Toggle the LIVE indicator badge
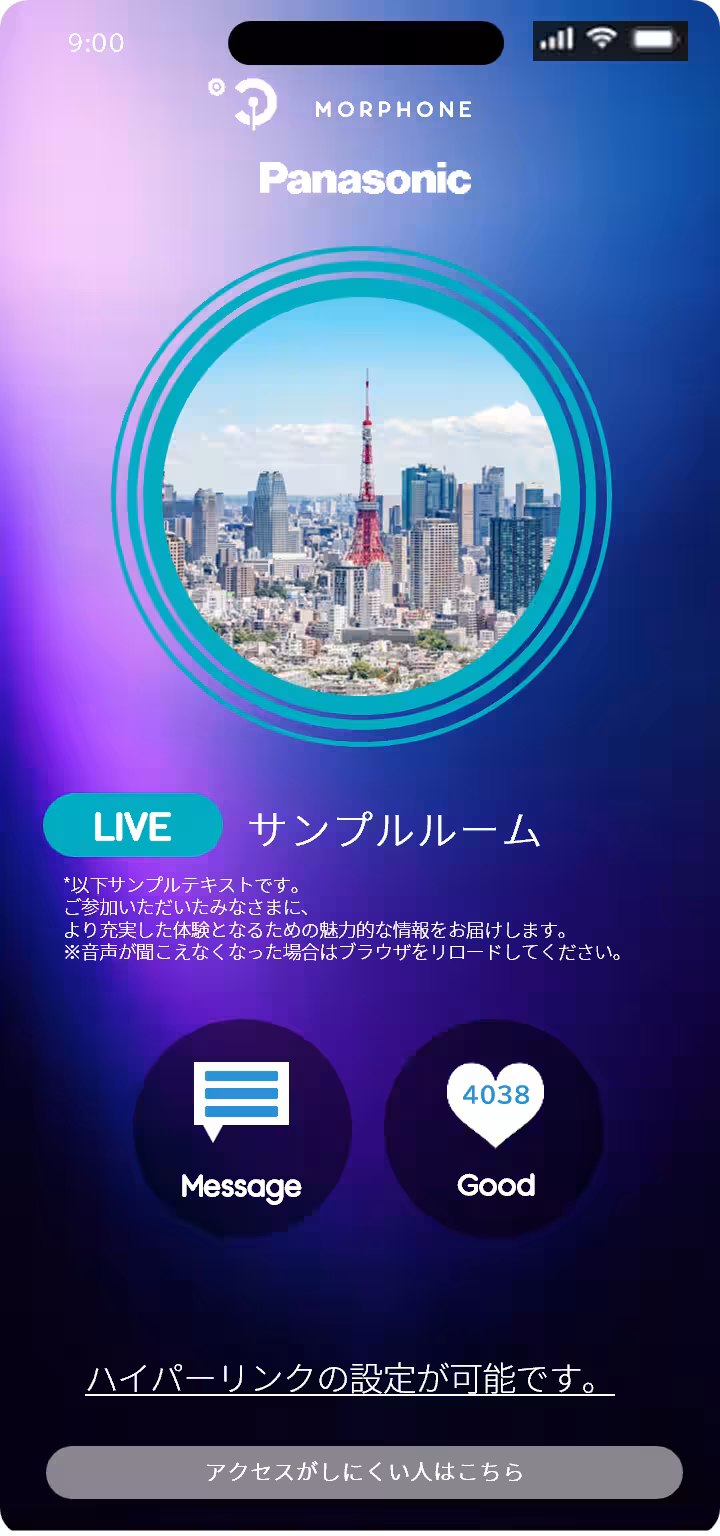 [133, 825]
